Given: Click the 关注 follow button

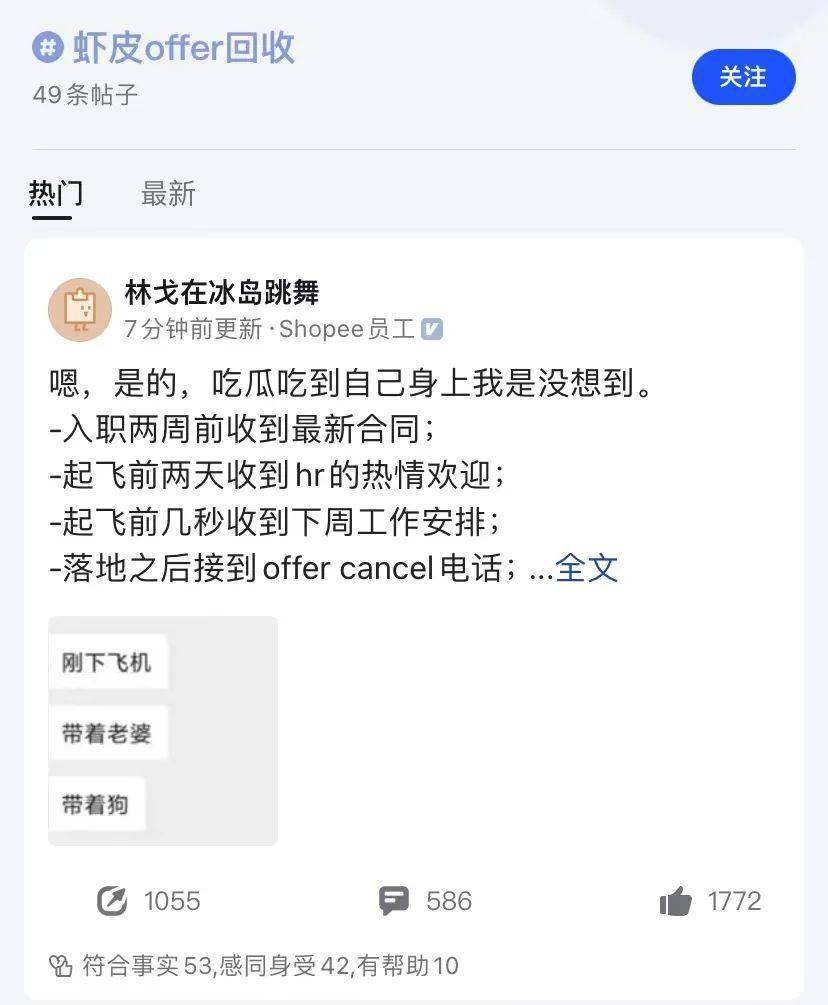Looking at the screenshot, I should (x=744, y=77).
